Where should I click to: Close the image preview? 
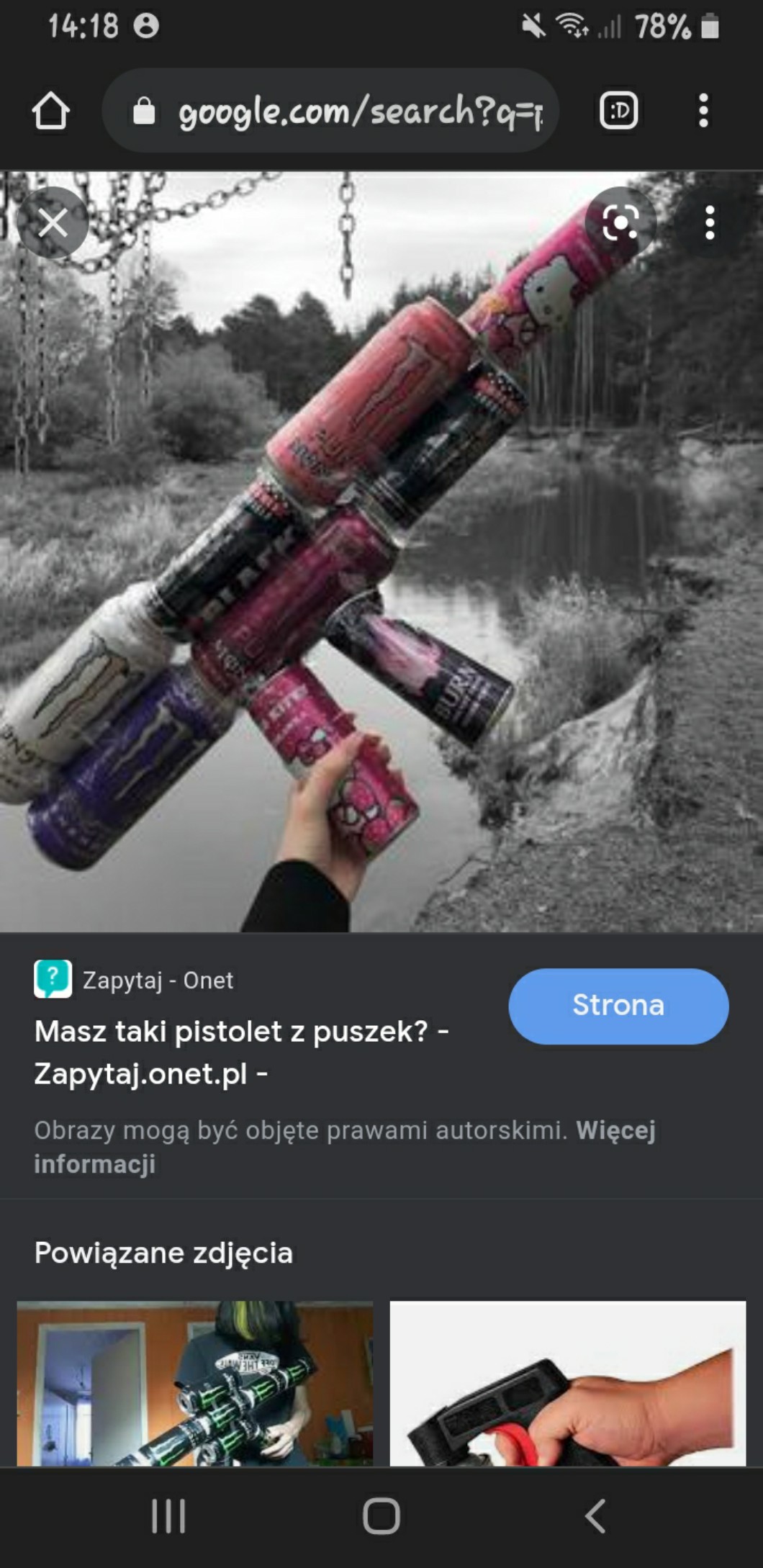click(53, 222)
